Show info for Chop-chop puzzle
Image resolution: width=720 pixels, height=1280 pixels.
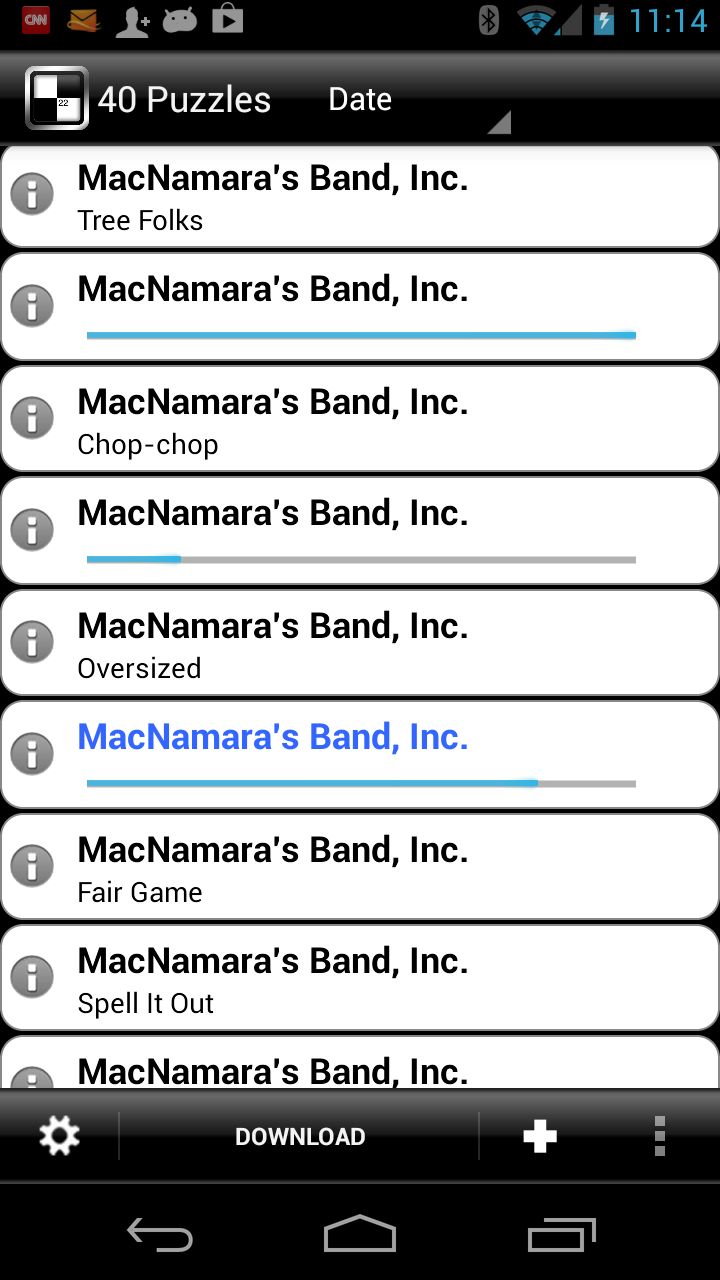point(33,418)
